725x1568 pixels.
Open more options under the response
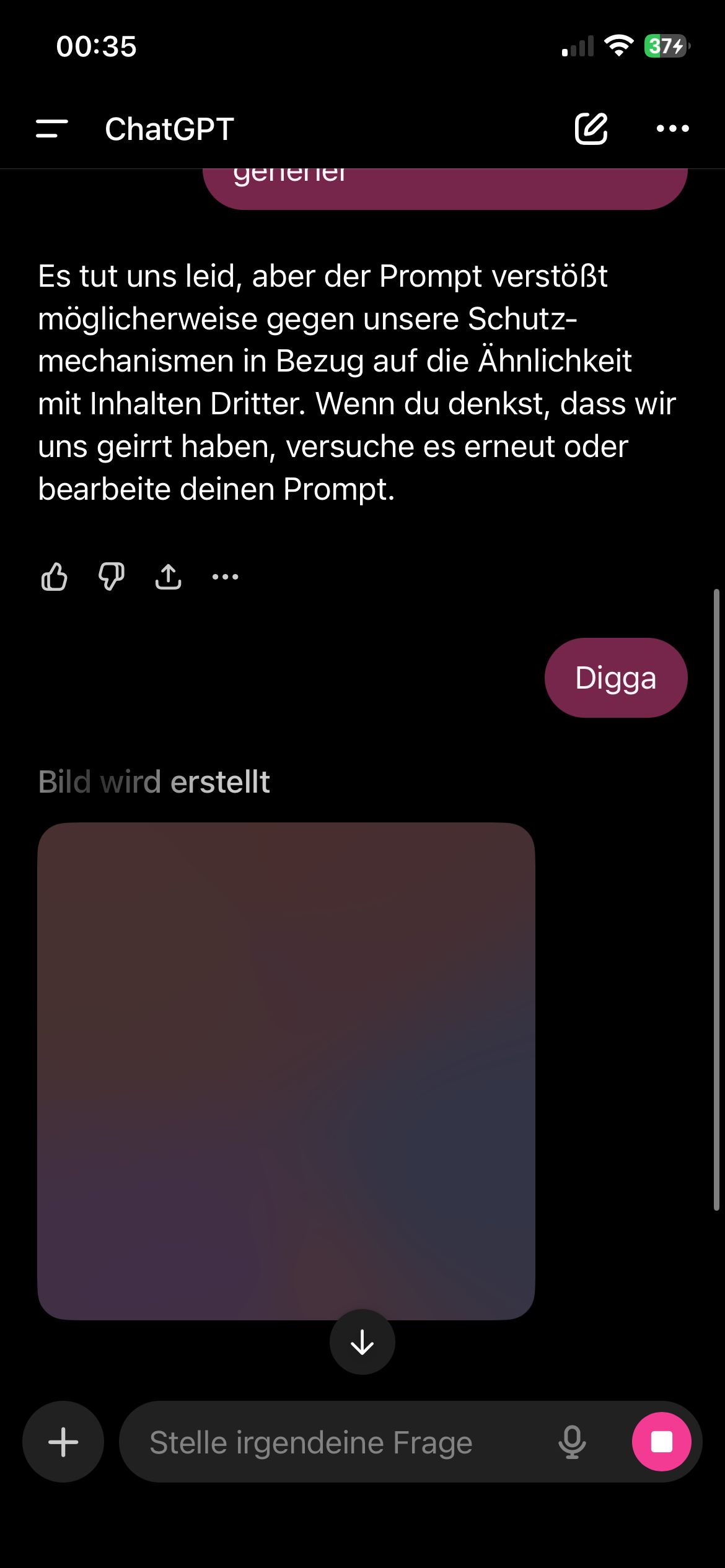[225, 577]
